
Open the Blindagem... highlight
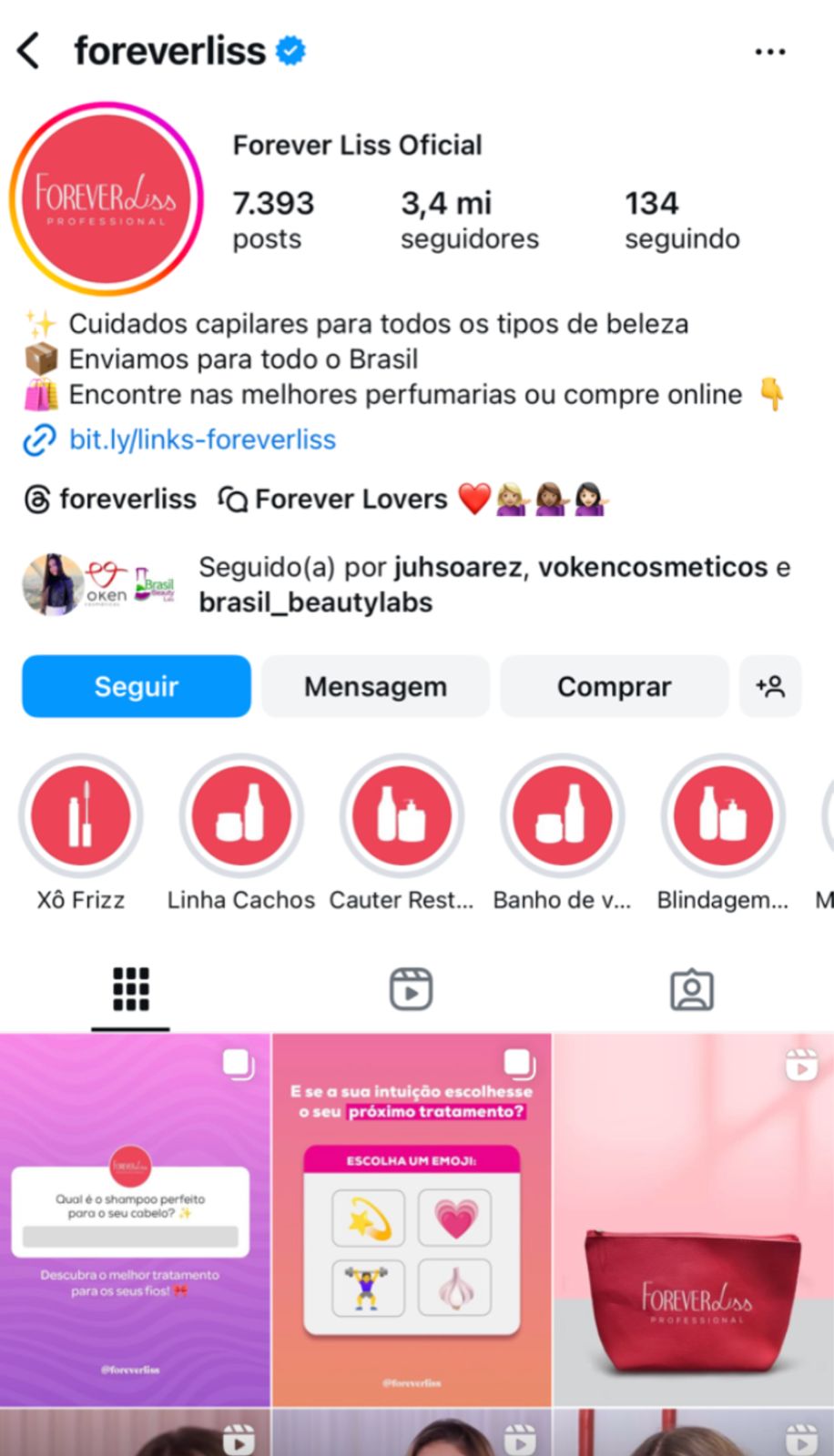point(723,815)
